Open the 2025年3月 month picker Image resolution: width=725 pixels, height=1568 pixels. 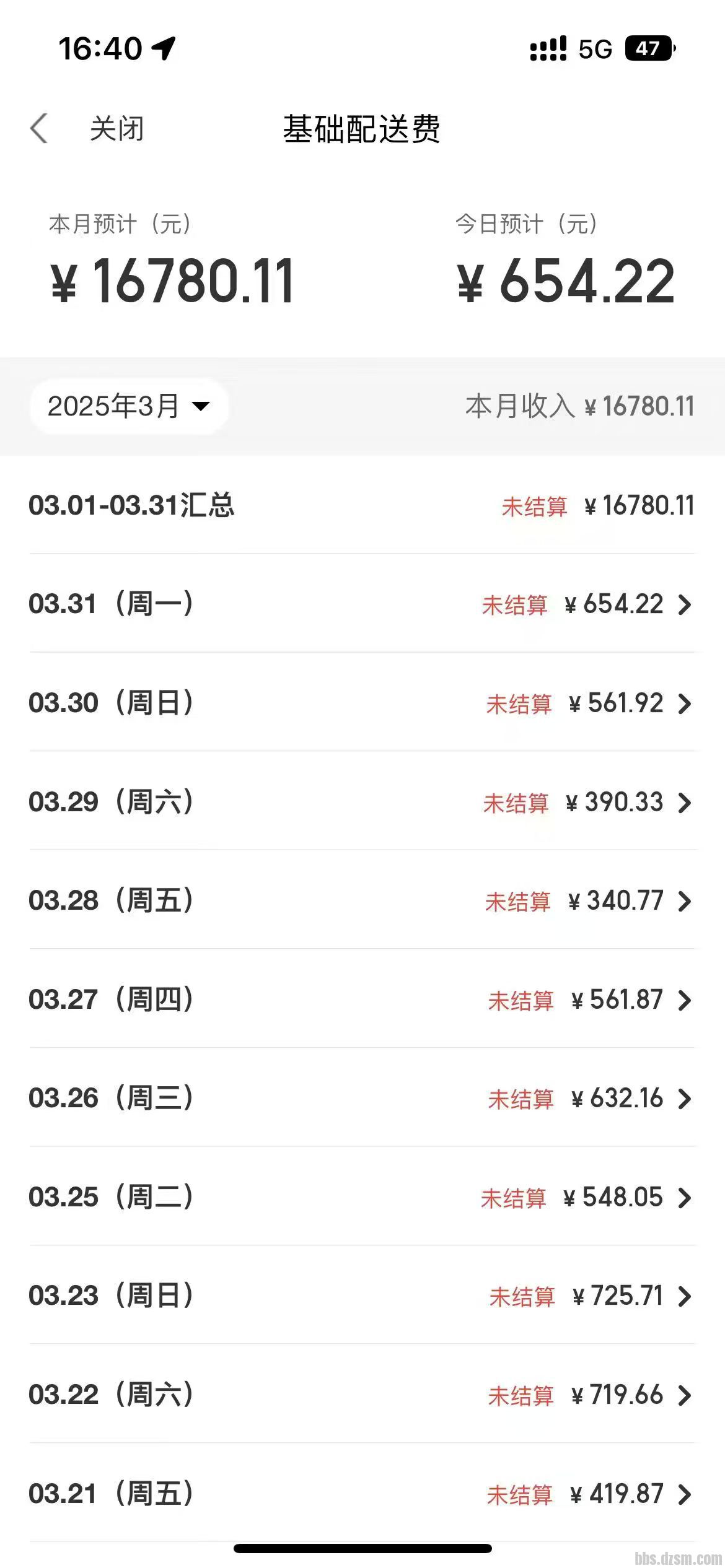(129, 406)
